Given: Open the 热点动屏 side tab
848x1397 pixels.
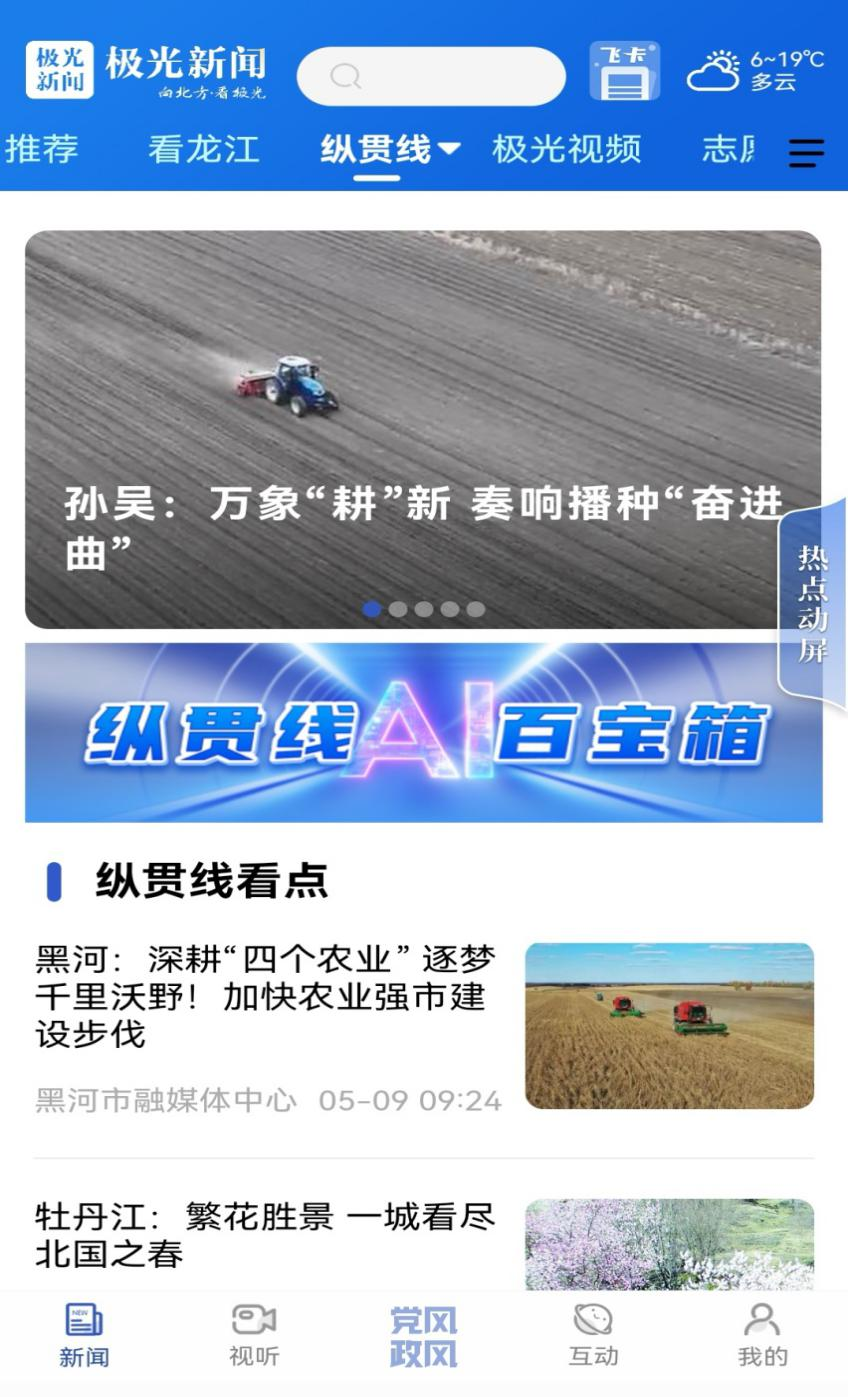Looking at the screenshot, I should (812, 604).
